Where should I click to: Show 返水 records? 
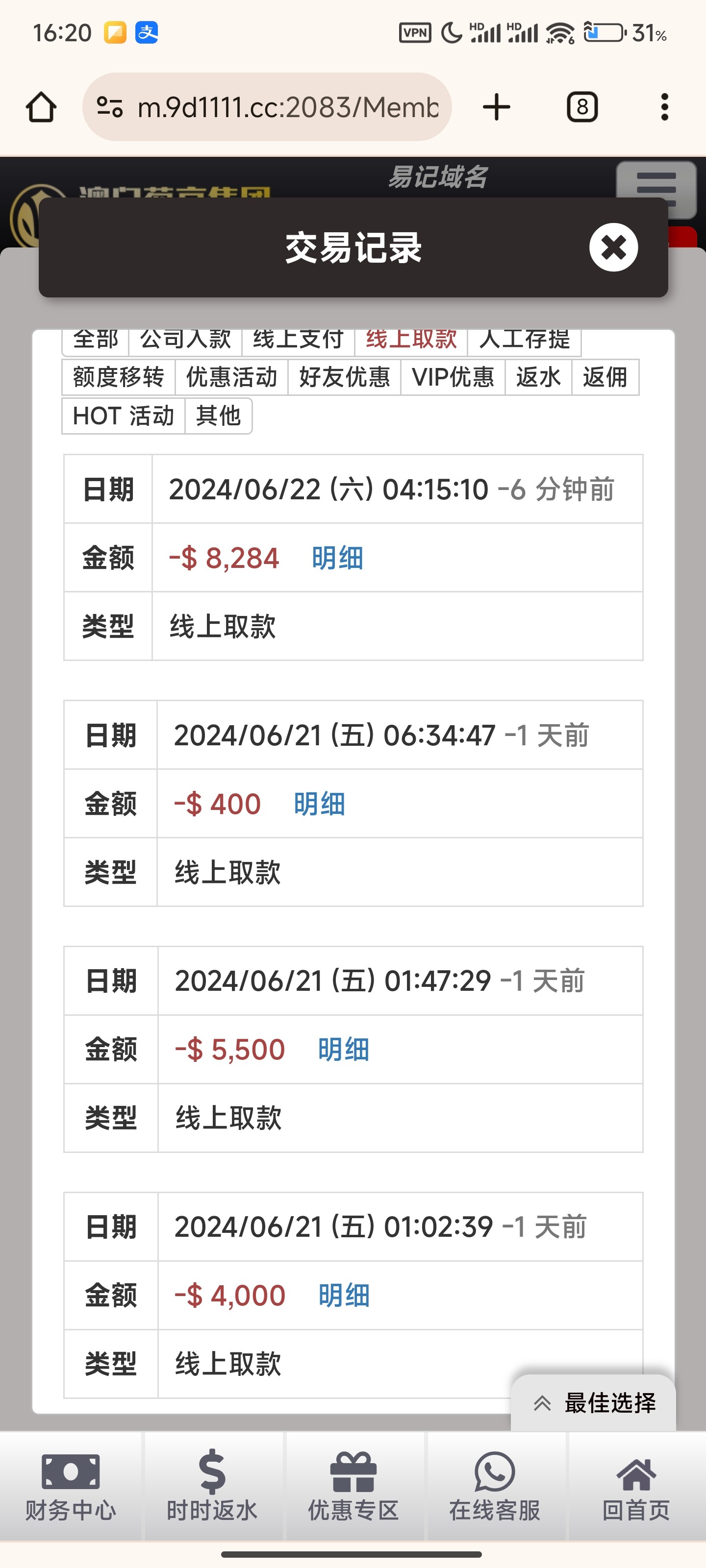pos(538,377)
